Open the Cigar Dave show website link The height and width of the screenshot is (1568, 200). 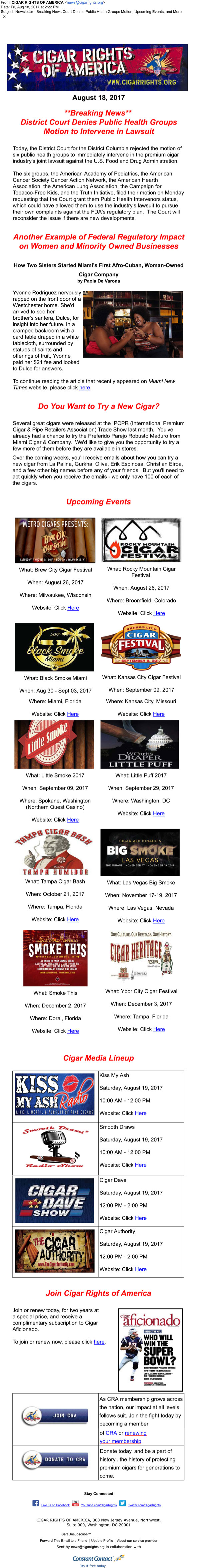(141, 1218)
